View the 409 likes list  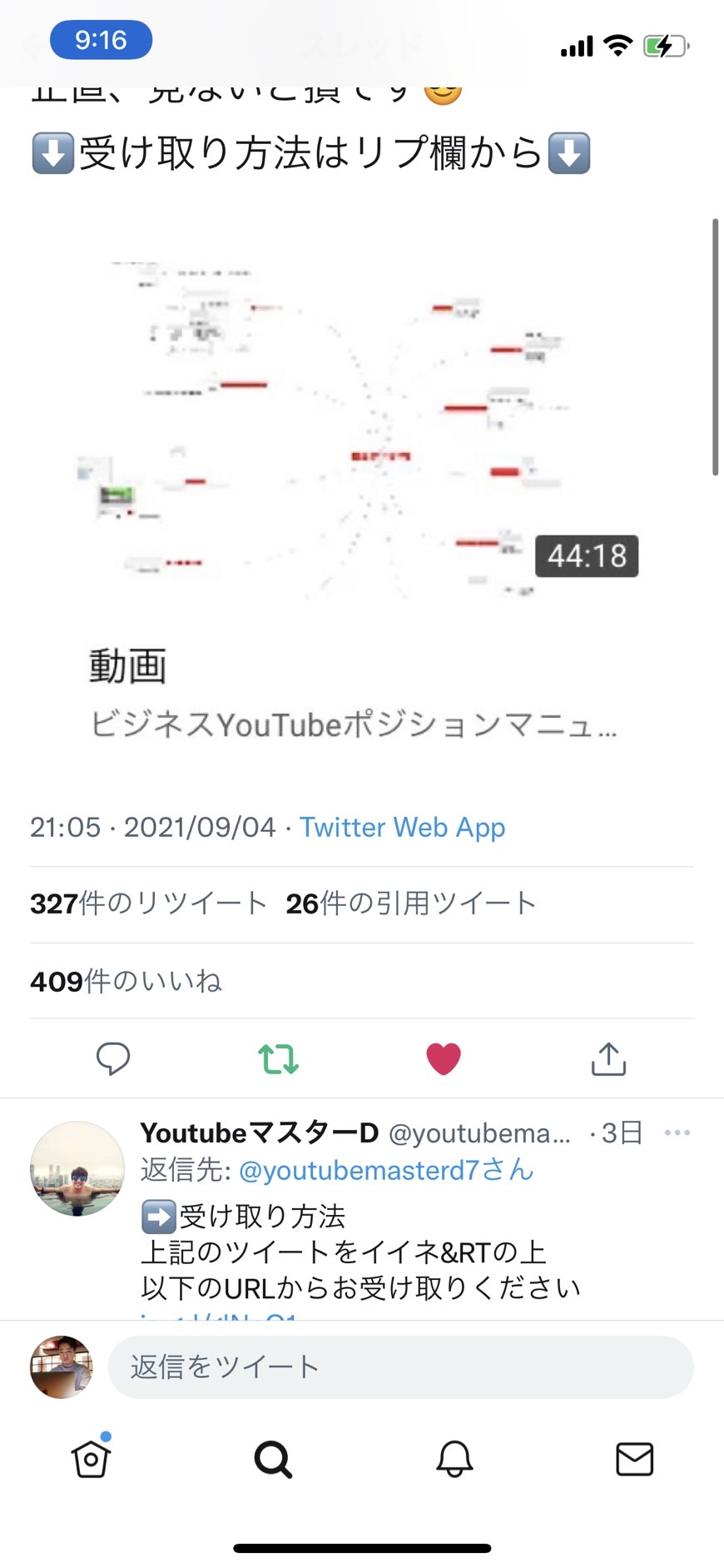tap(126, 981)
